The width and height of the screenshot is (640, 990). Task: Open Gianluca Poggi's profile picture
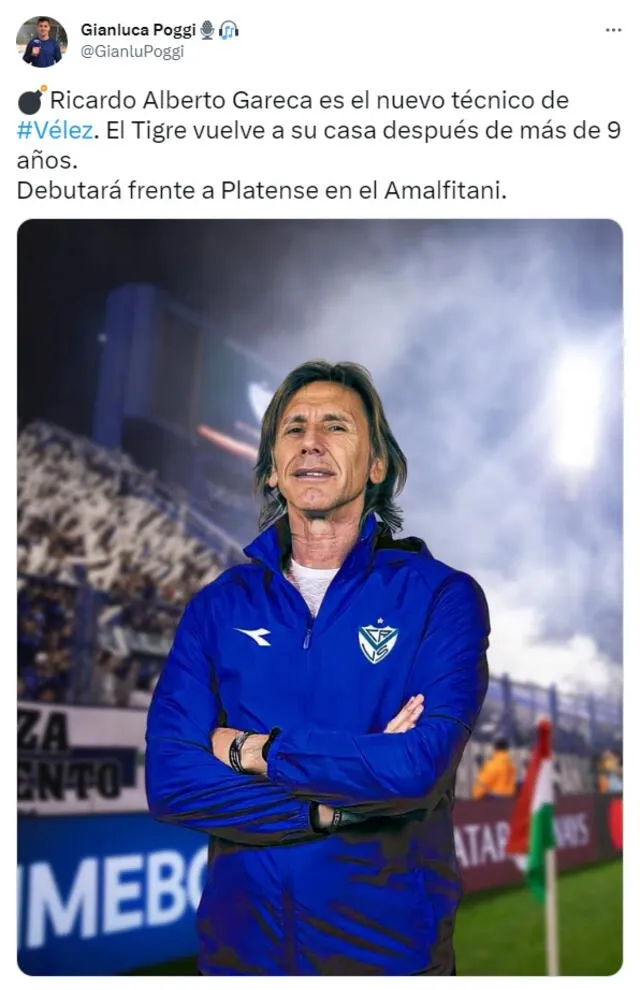pyautogui.click(x=41, y=41)
